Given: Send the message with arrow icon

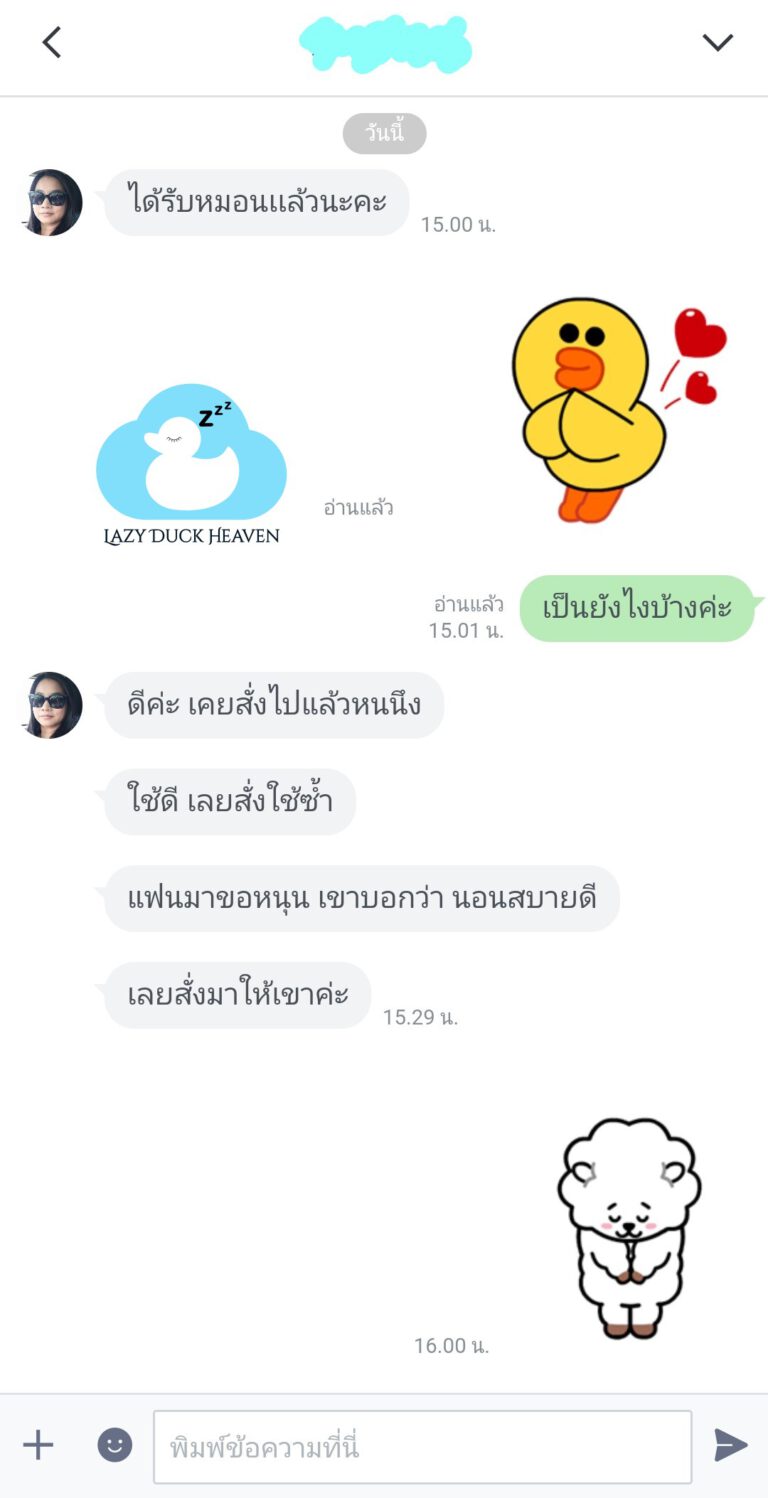Looking at the screenshot, I should (x=730, y=1445).
